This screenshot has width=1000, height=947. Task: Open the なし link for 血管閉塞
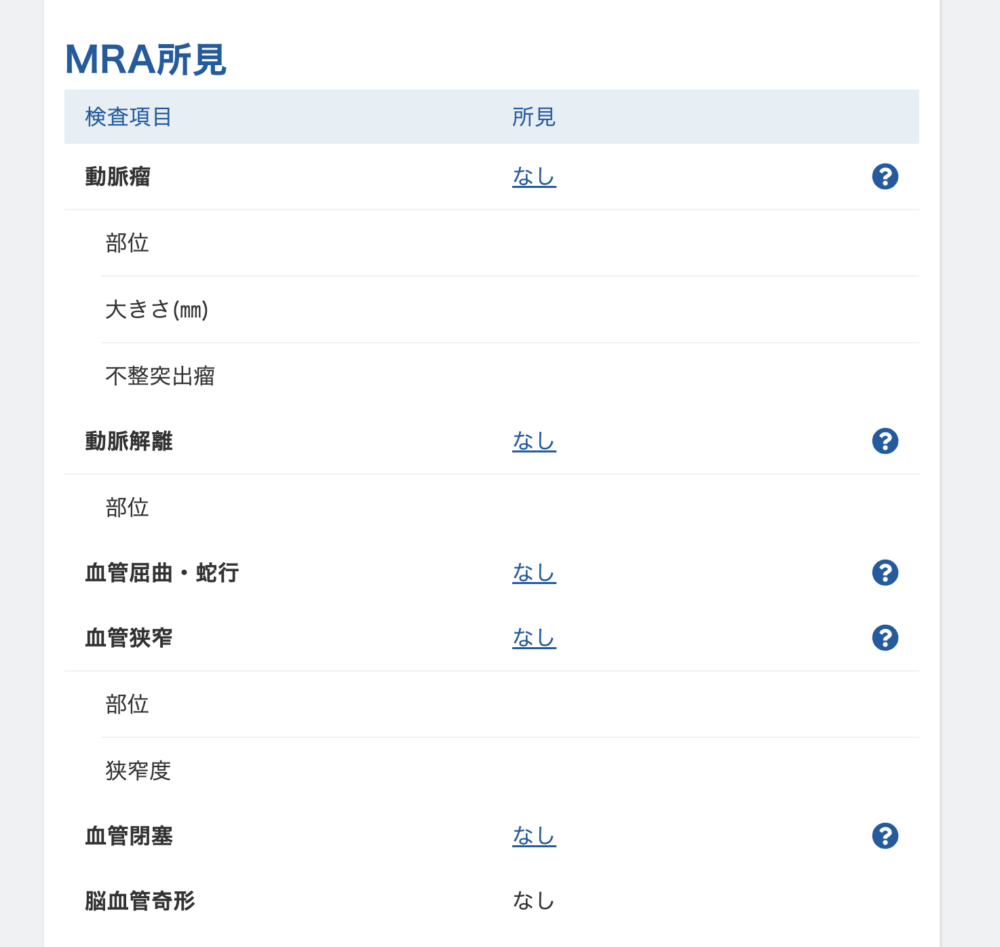(x=534, y=836)
